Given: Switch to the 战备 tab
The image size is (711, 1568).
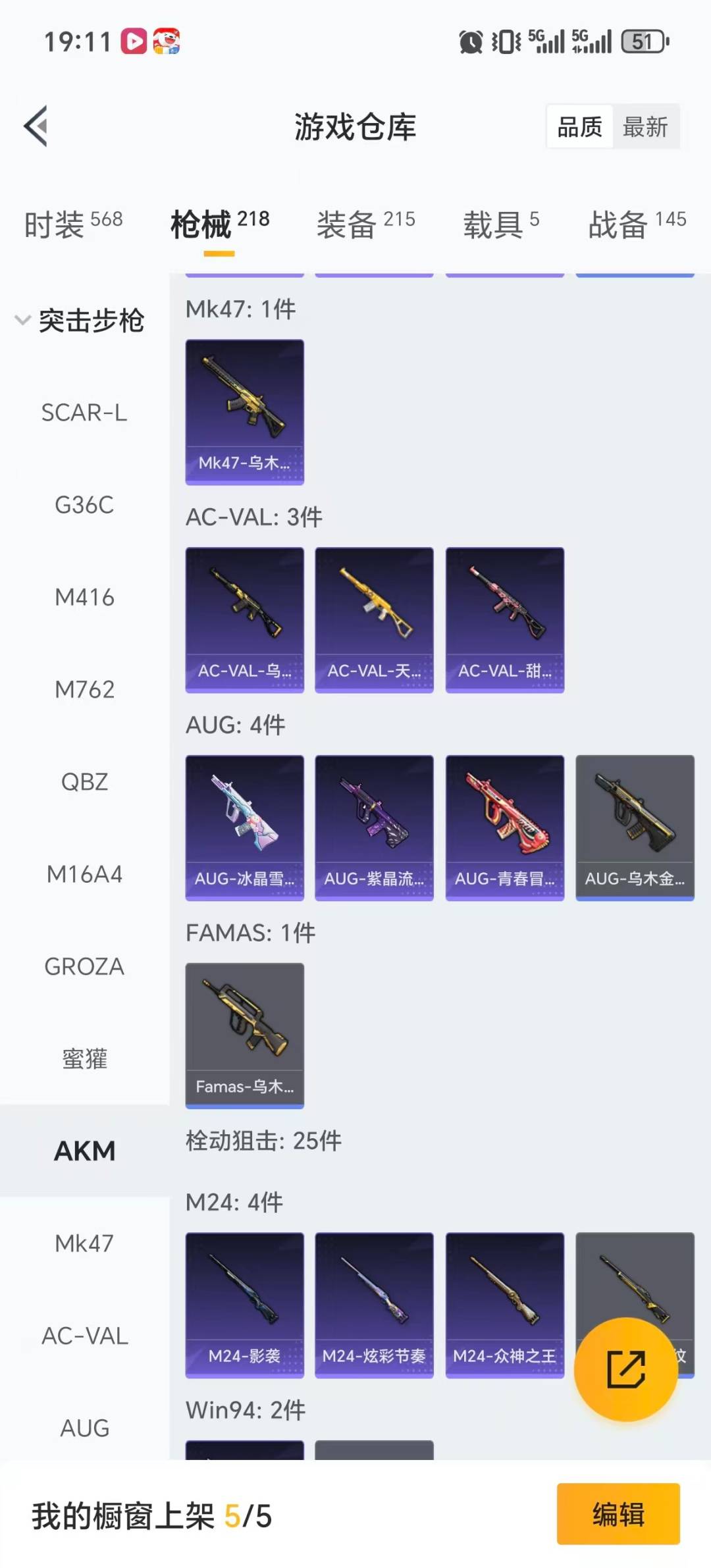Looking at the screenshot, I should click(637, 224).
